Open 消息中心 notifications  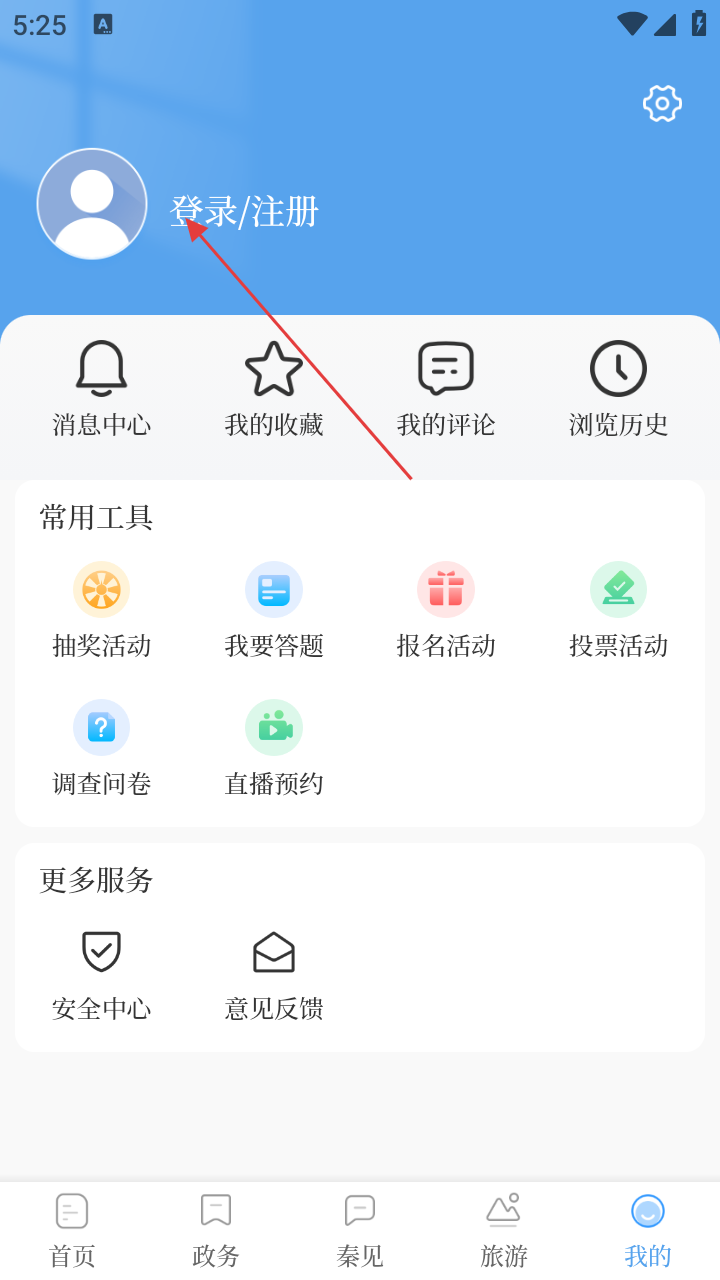click(x=102, y=389)
